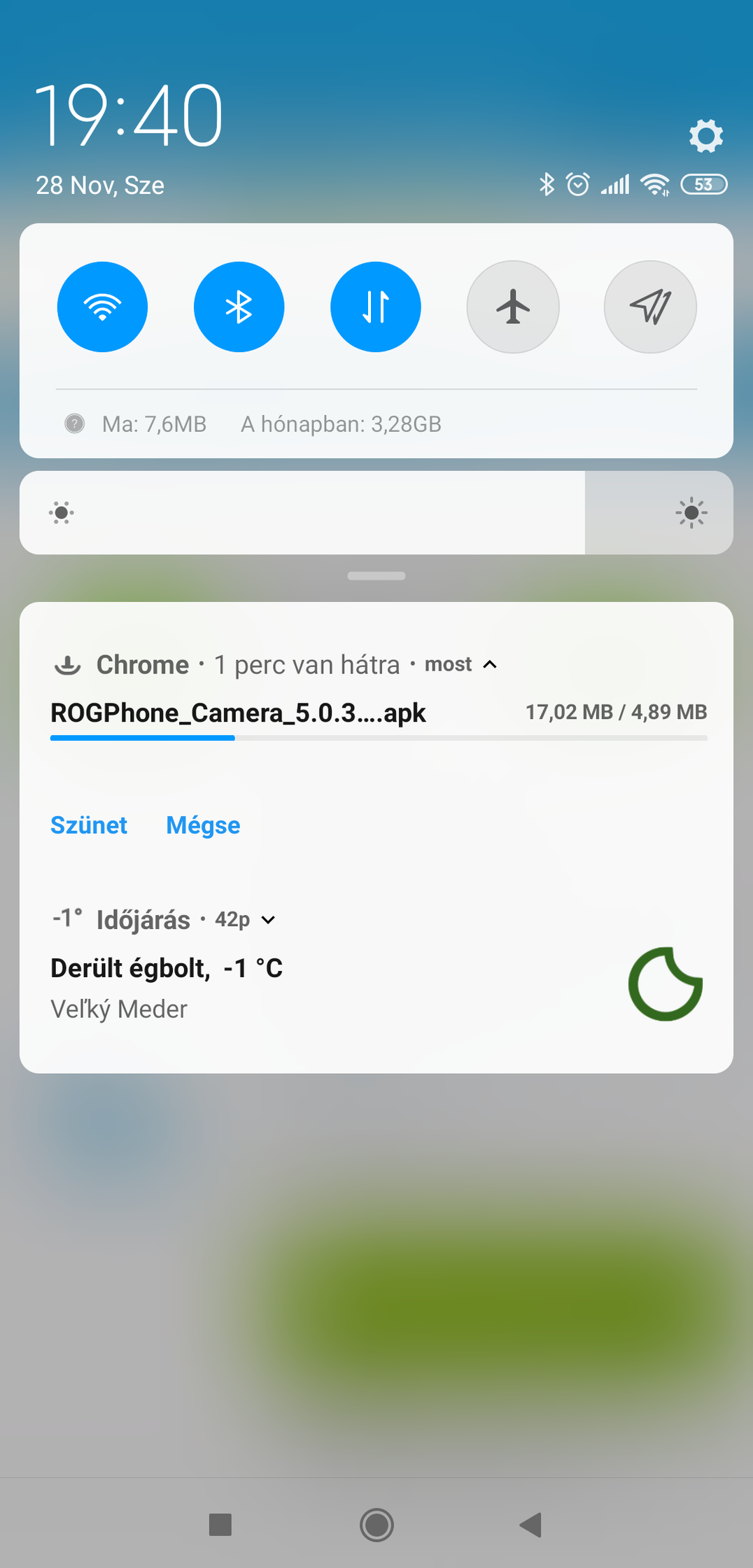Turn off Wi-Fi quick toggle

[102, 307]
